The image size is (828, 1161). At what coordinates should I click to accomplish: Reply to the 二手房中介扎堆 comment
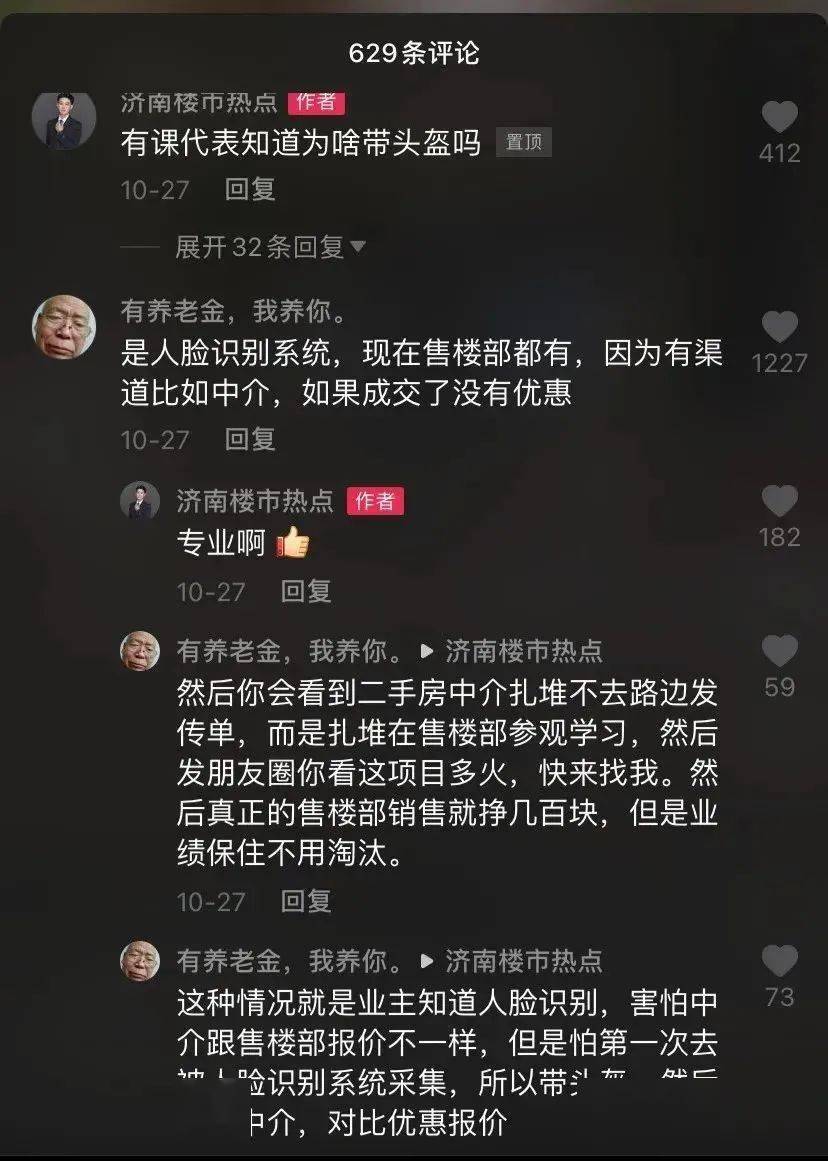point(305,901)
